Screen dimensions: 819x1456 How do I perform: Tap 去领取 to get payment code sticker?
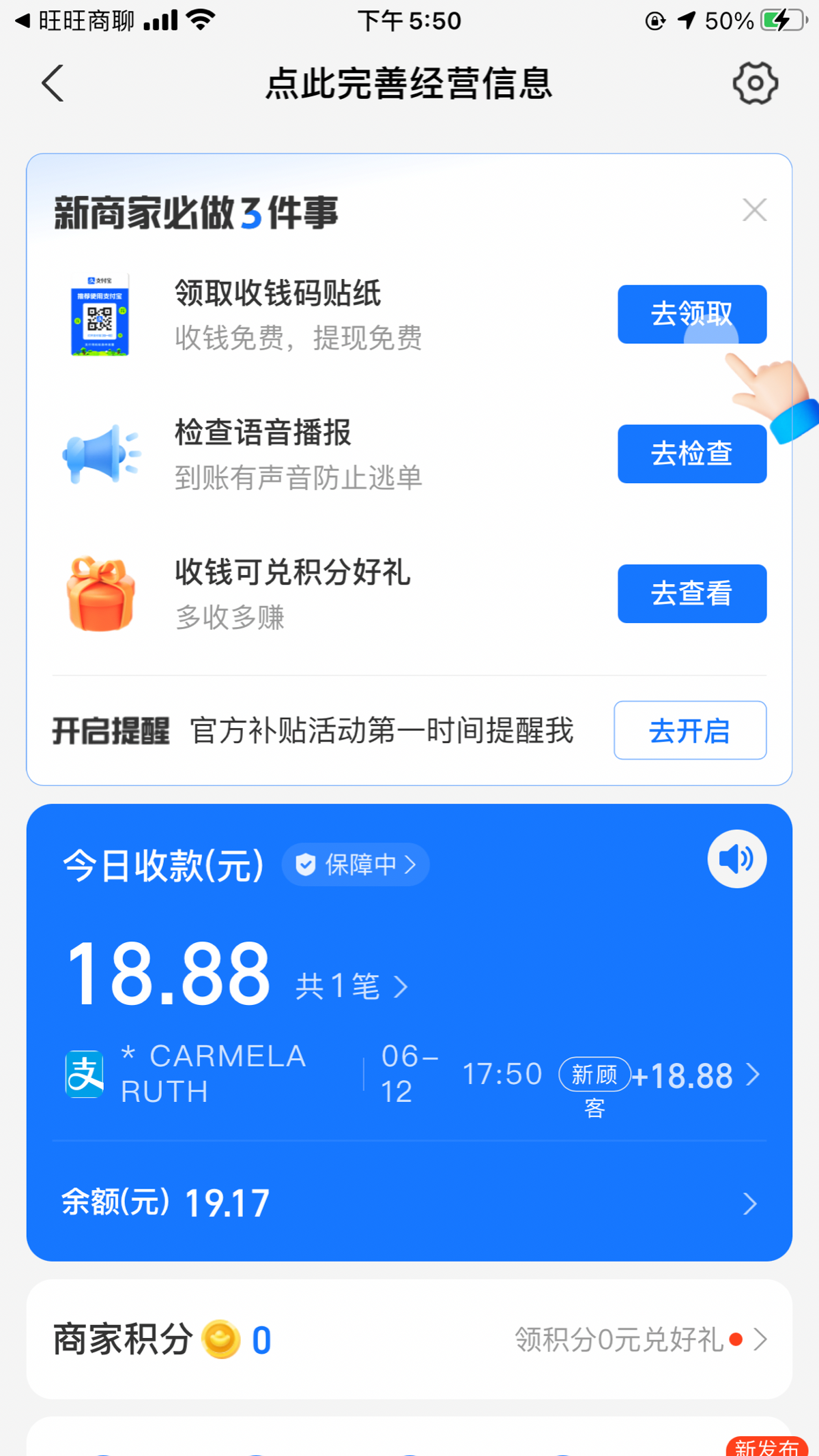tap(691, 315)
